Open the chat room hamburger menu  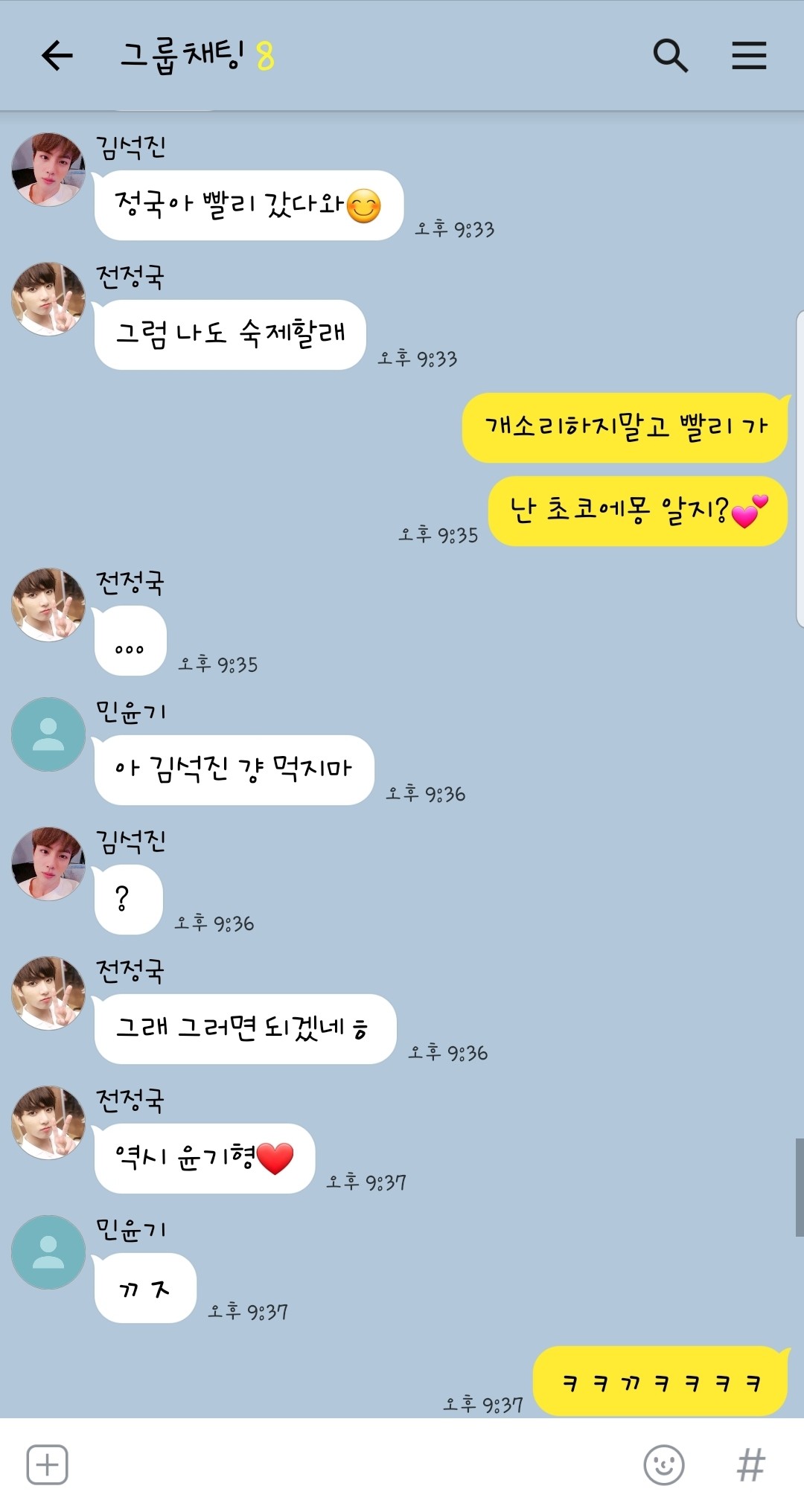[749, 56]
